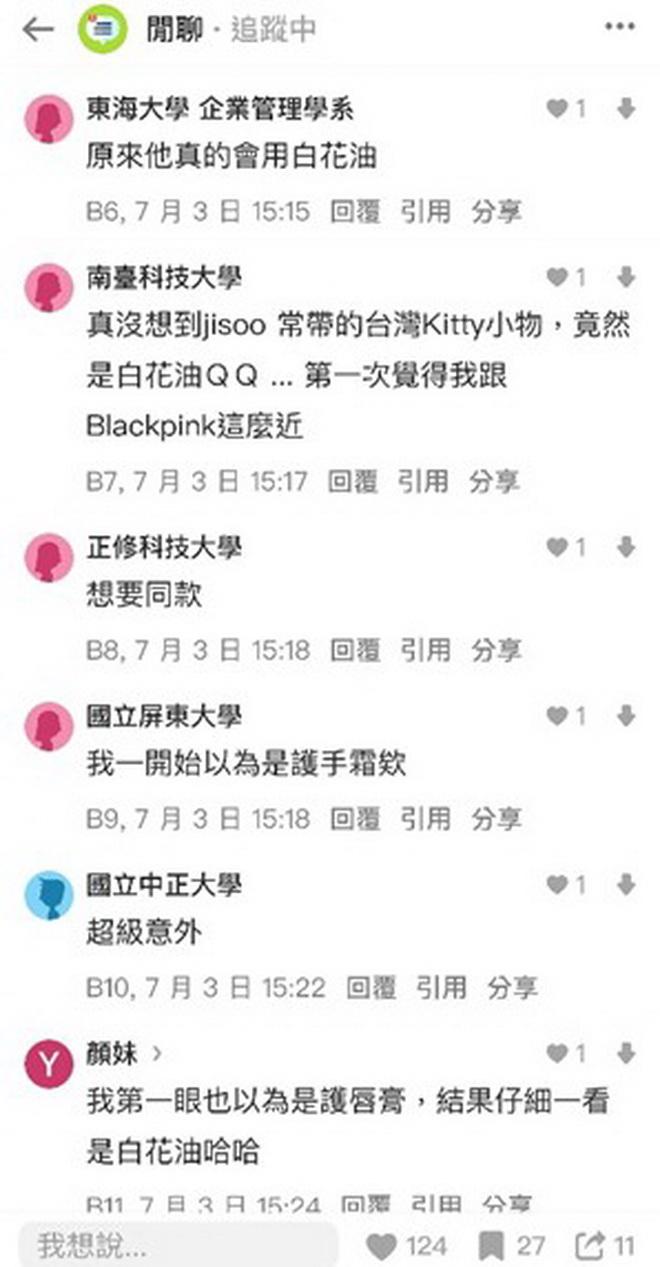Reply to comment B9 from 國立屏東大學
The height and width of the screenshot is (1267, 660).
356,819
